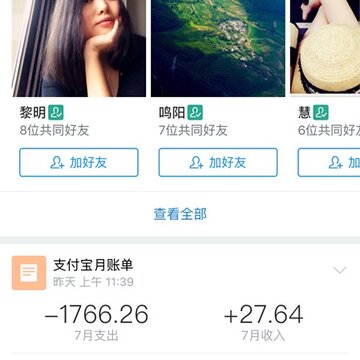
Task: Open 鸣阳's profile photo card
Action: tap(218, 48)
